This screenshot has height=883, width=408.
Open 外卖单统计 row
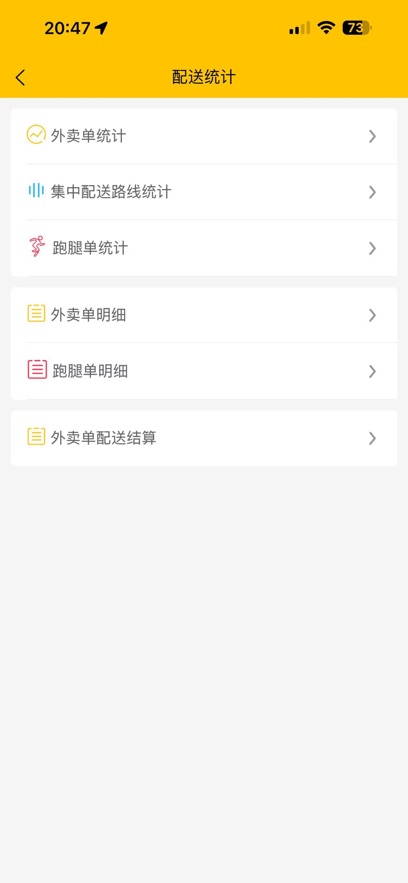204,136
